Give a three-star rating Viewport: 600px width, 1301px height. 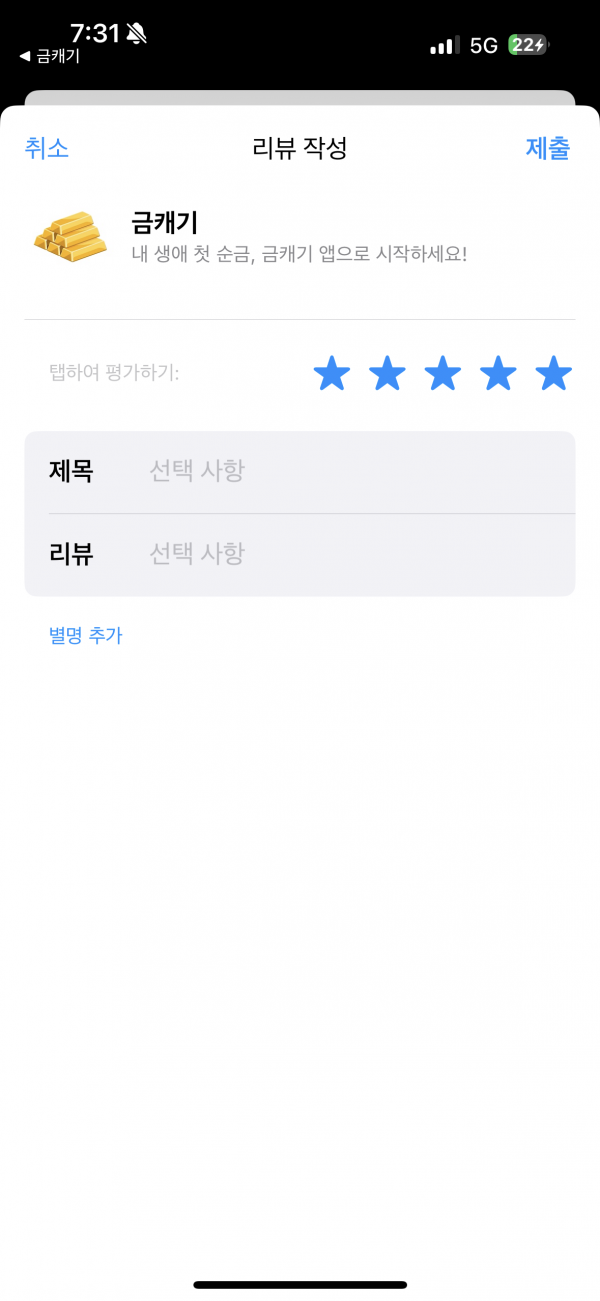(443, 374)
